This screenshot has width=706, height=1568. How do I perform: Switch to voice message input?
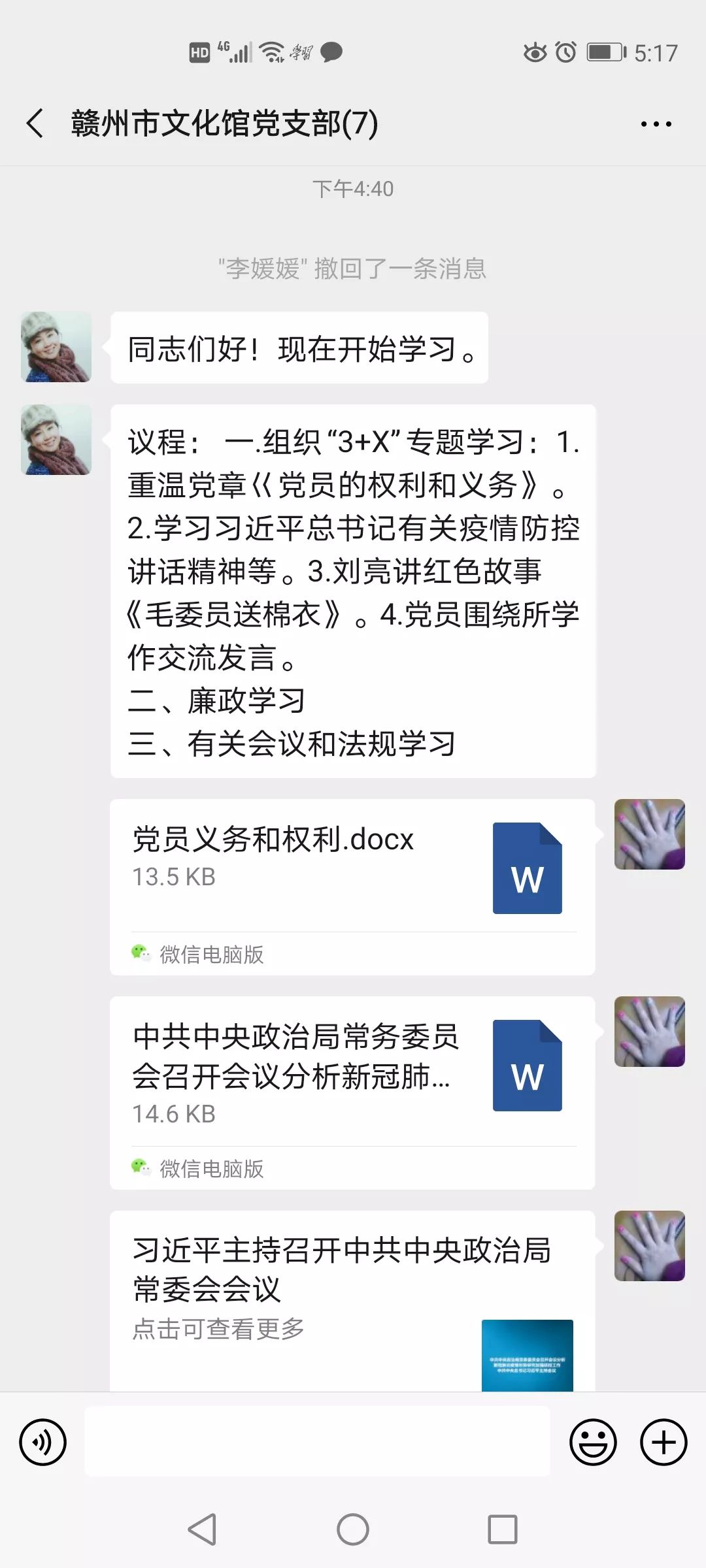point(43,1442)
